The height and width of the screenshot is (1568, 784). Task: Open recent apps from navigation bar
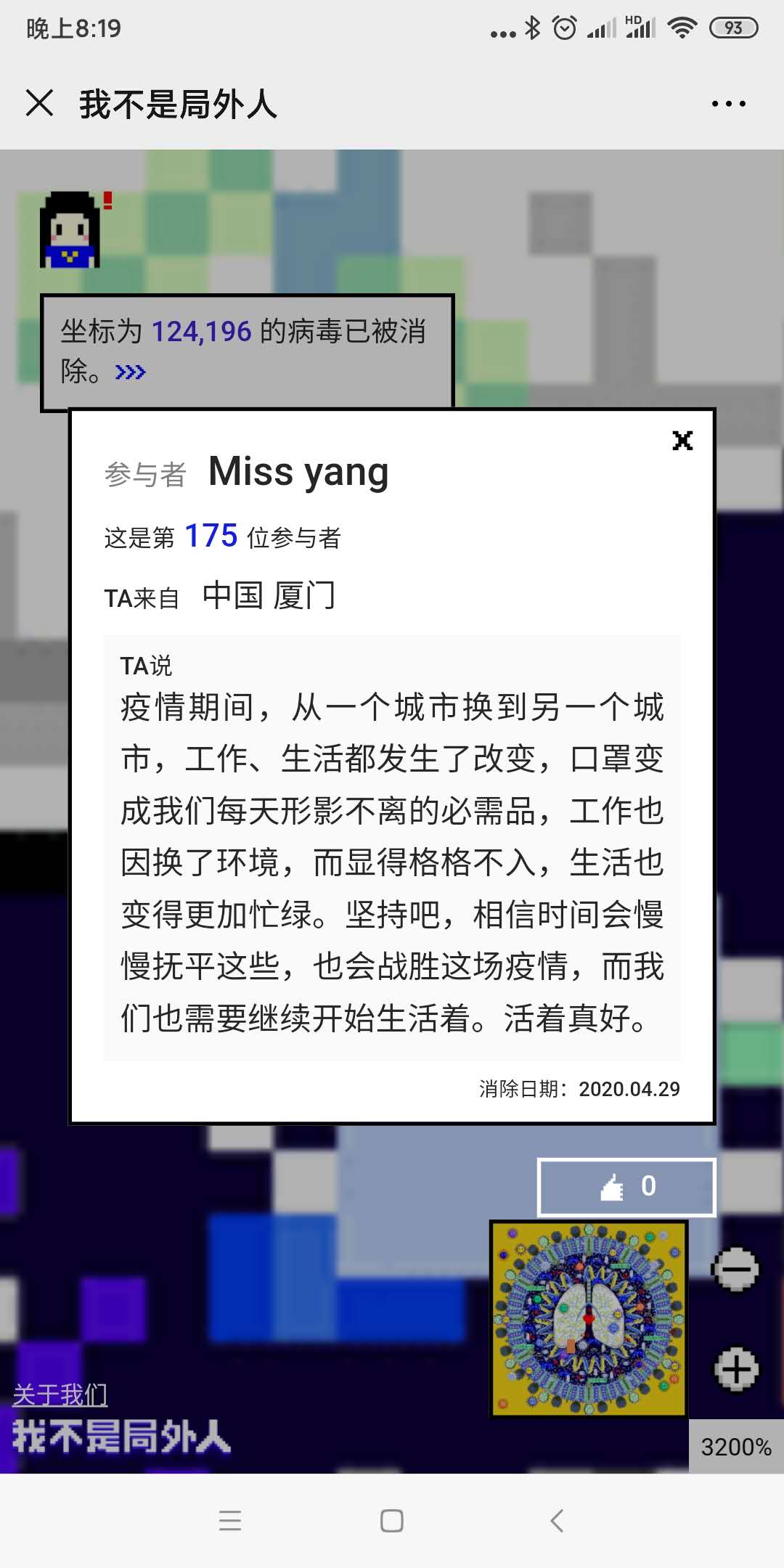(x=230, y=1520)
